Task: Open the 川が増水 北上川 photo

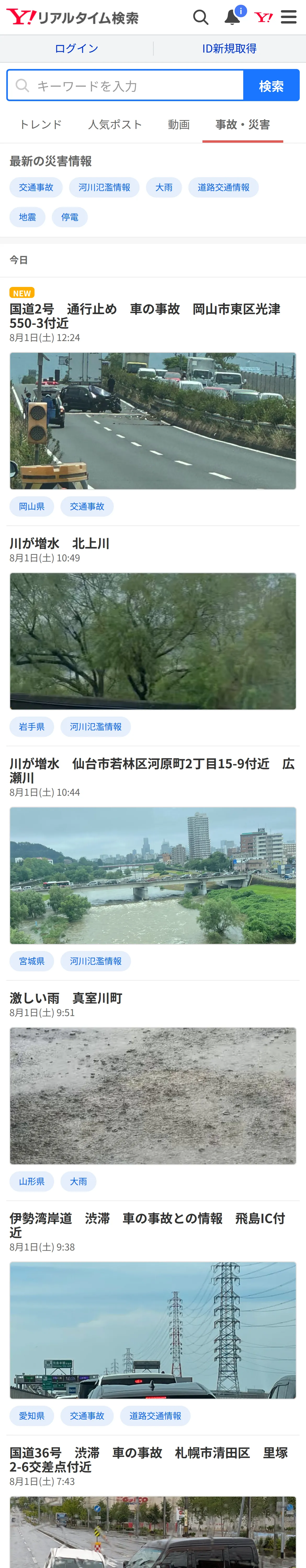Action: [153, 641]
